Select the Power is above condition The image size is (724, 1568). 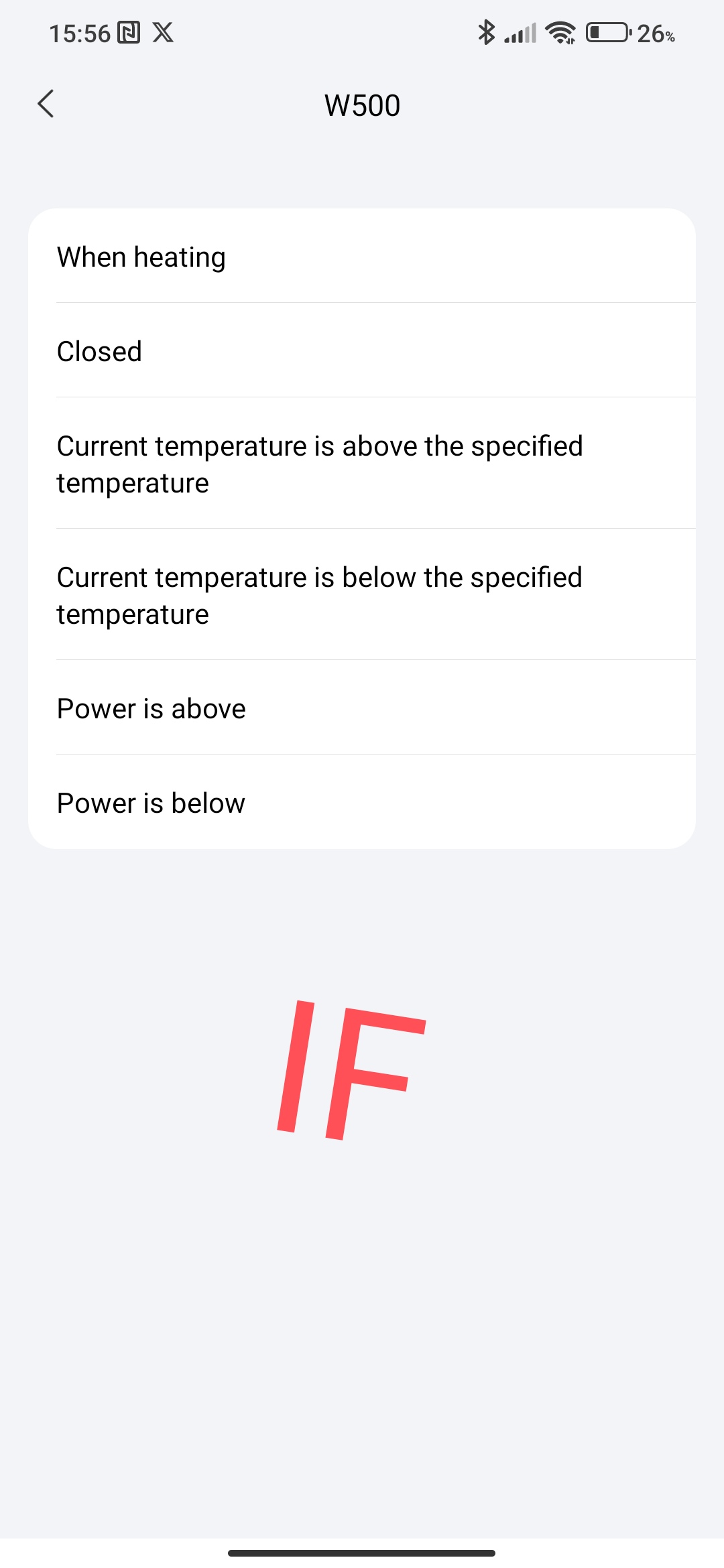[362, 708]
